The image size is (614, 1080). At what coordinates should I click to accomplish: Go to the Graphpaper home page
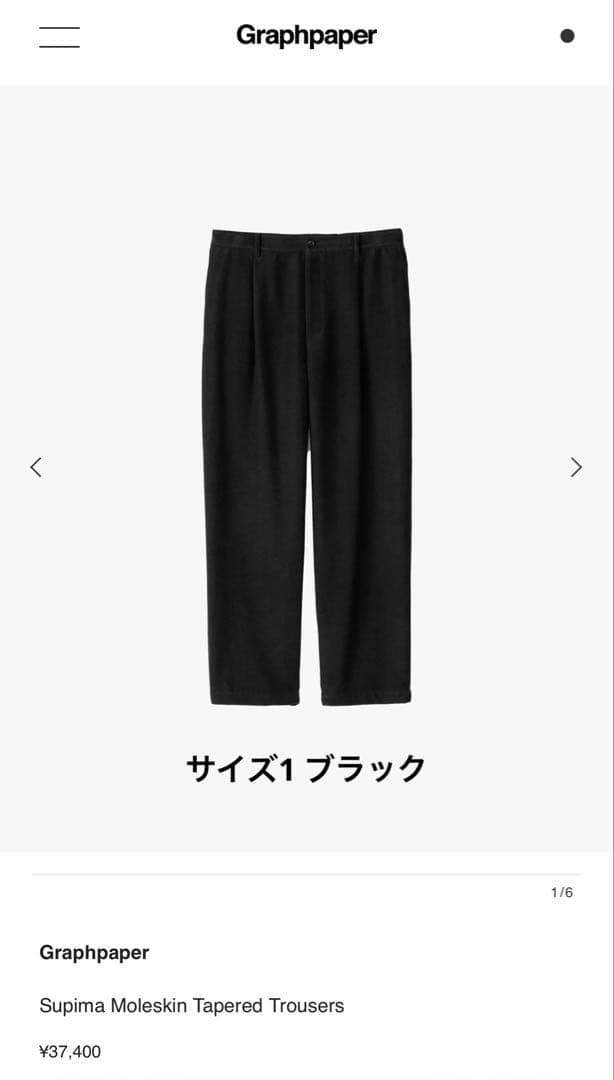[306, 36]
